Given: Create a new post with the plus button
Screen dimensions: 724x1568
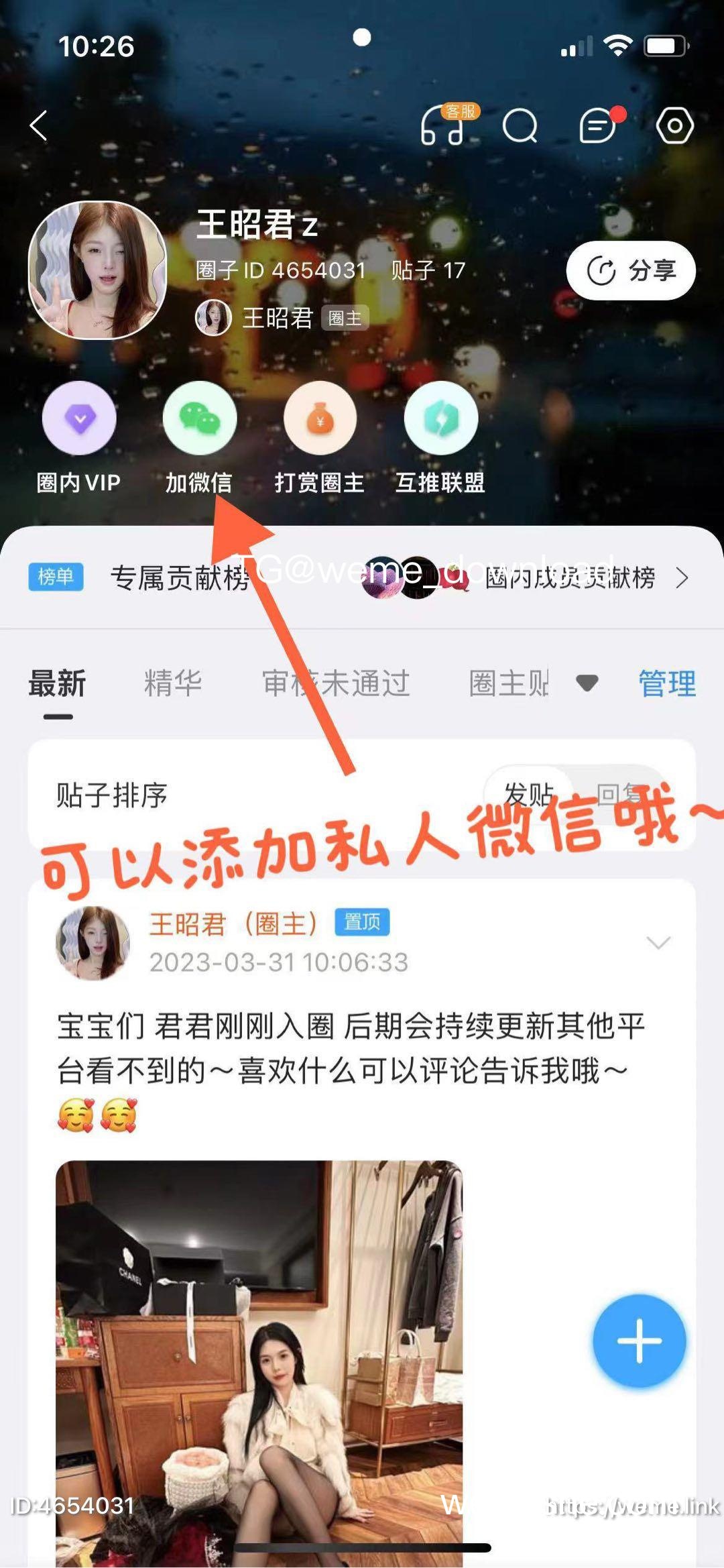Looking at the screenshot, I should (639, 1341).
